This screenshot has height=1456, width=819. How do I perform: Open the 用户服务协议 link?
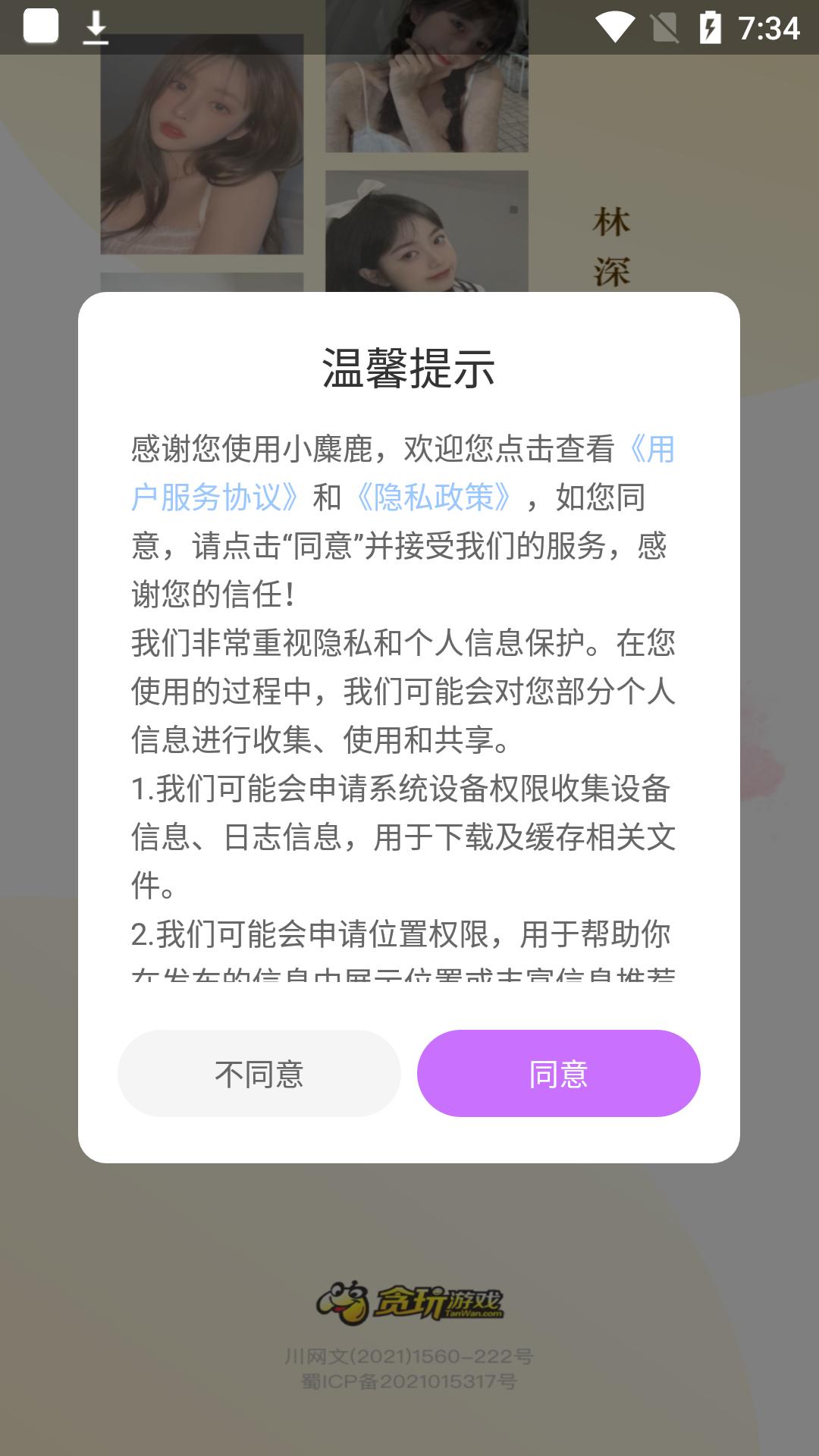click(220, 497)
